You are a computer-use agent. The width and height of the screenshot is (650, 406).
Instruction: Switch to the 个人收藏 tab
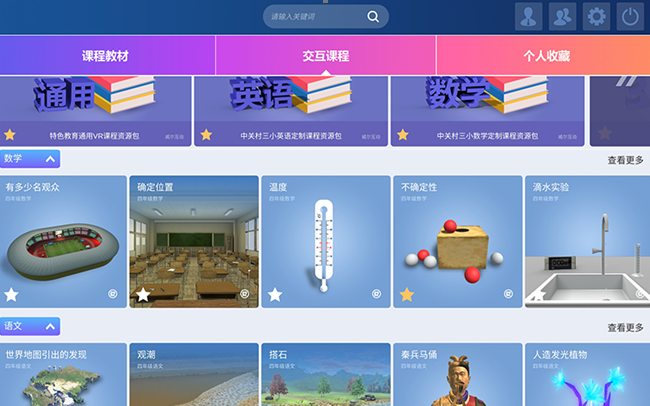[546, 56]
